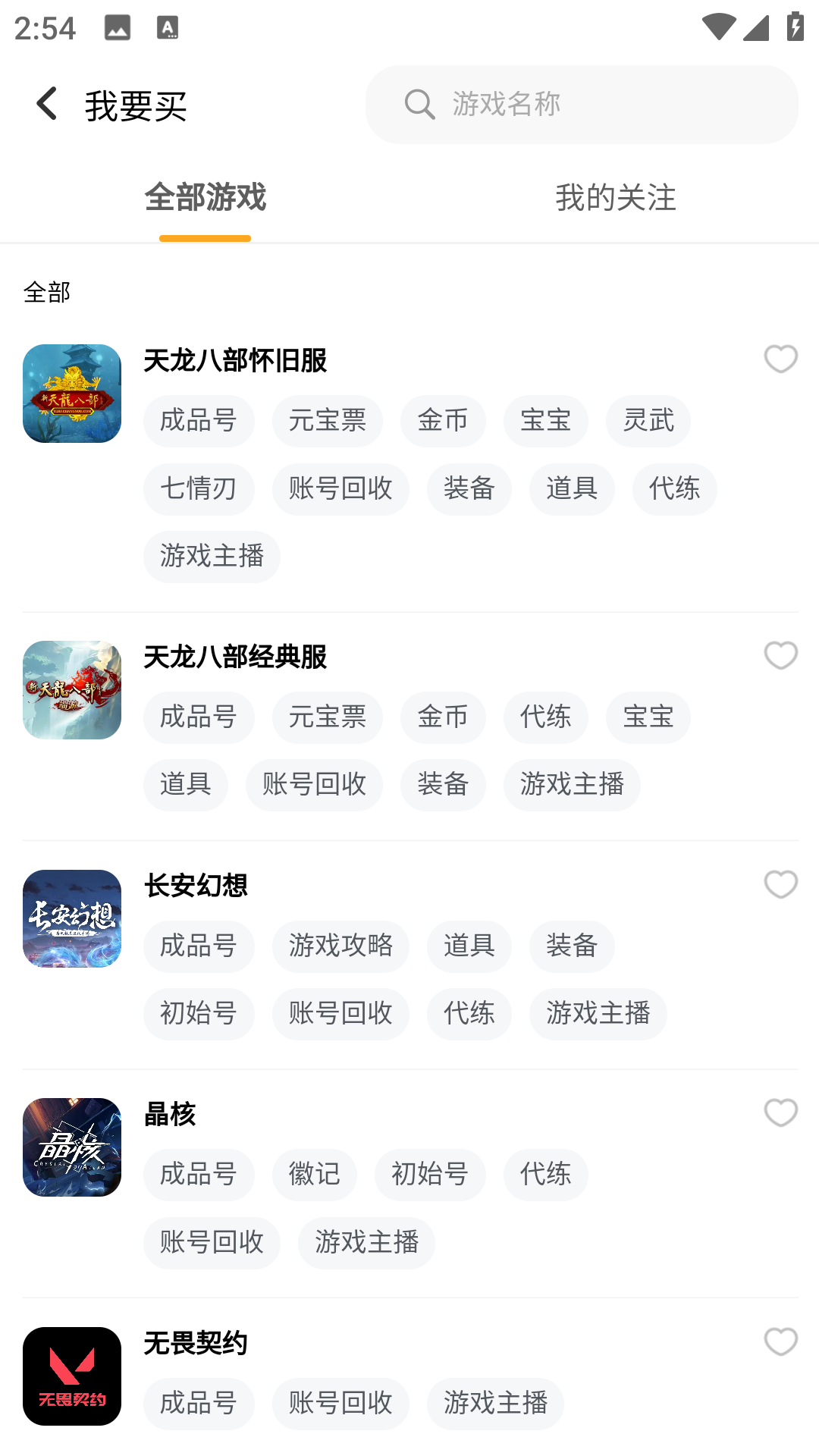The height and width of the screenshot is (1456, 819).
Task: Tap 游戏主播 under 天龙八部经典服
Action: click(x=572, y=785)
